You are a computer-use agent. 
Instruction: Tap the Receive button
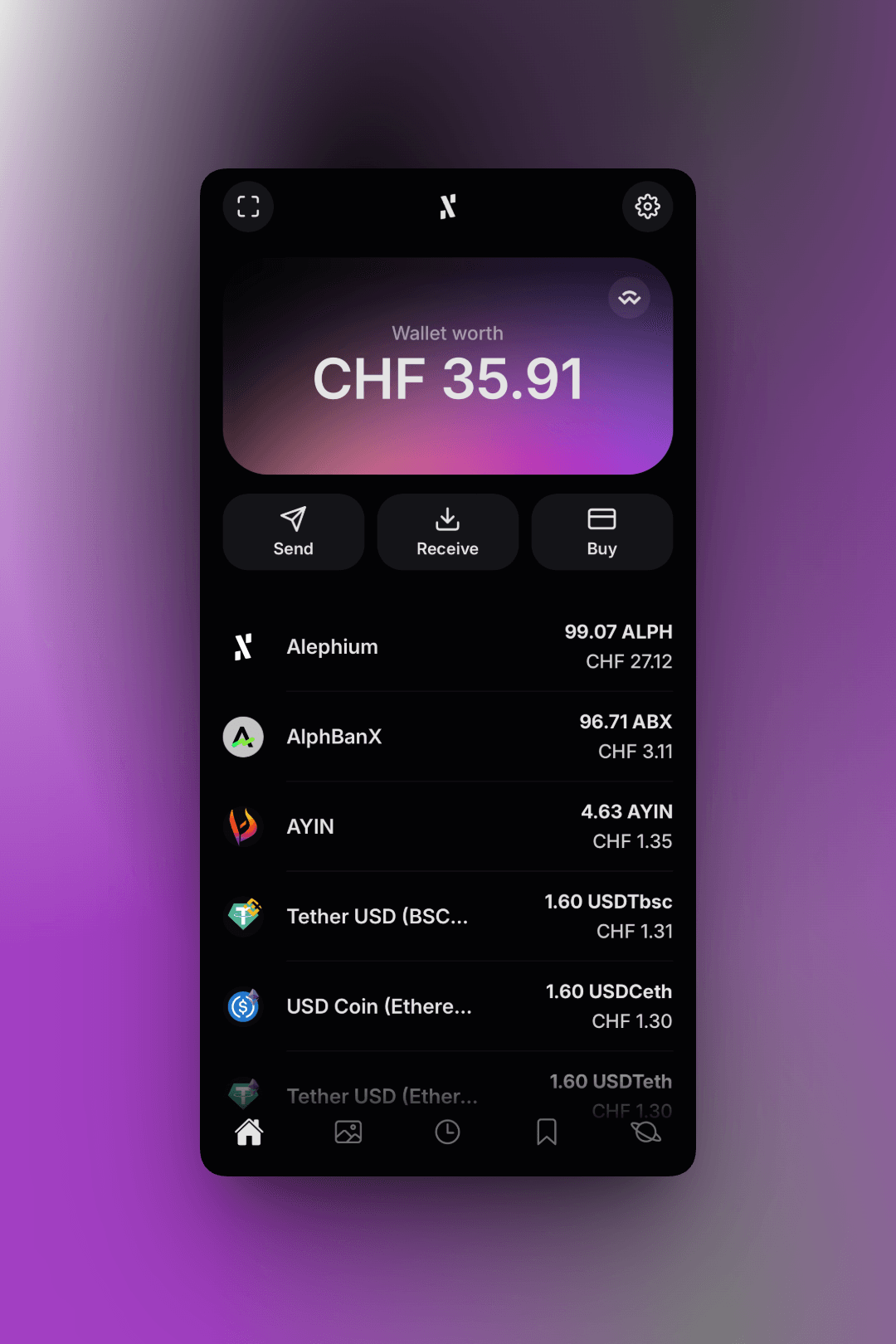(448, 532)
